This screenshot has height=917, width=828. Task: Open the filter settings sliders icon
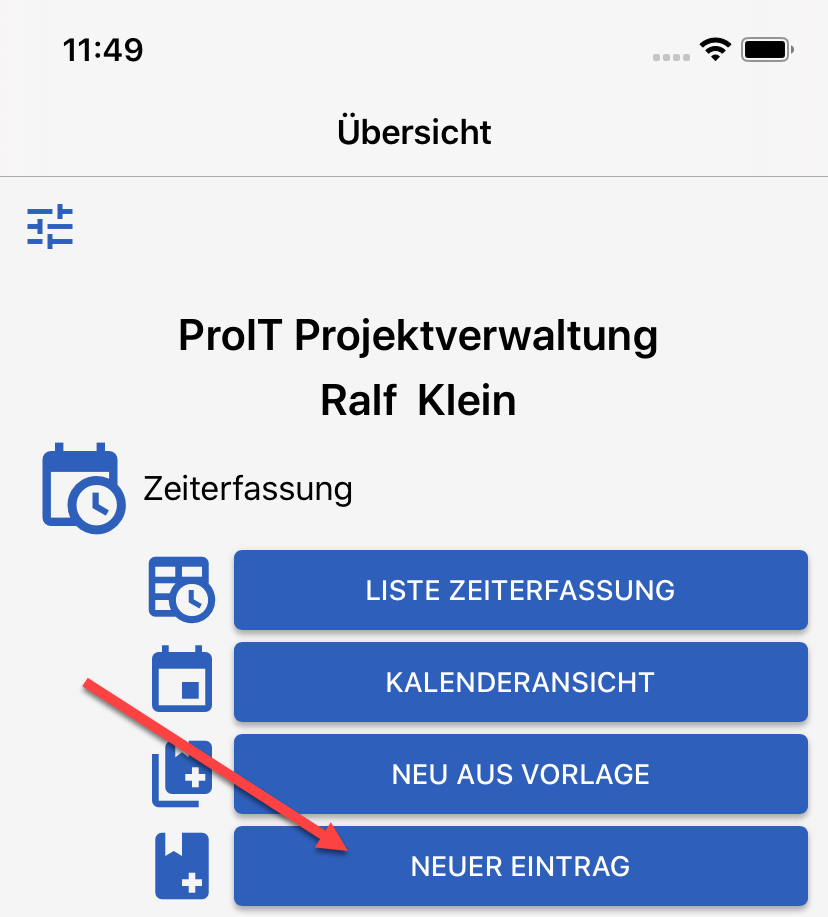(x=49, y=226)
